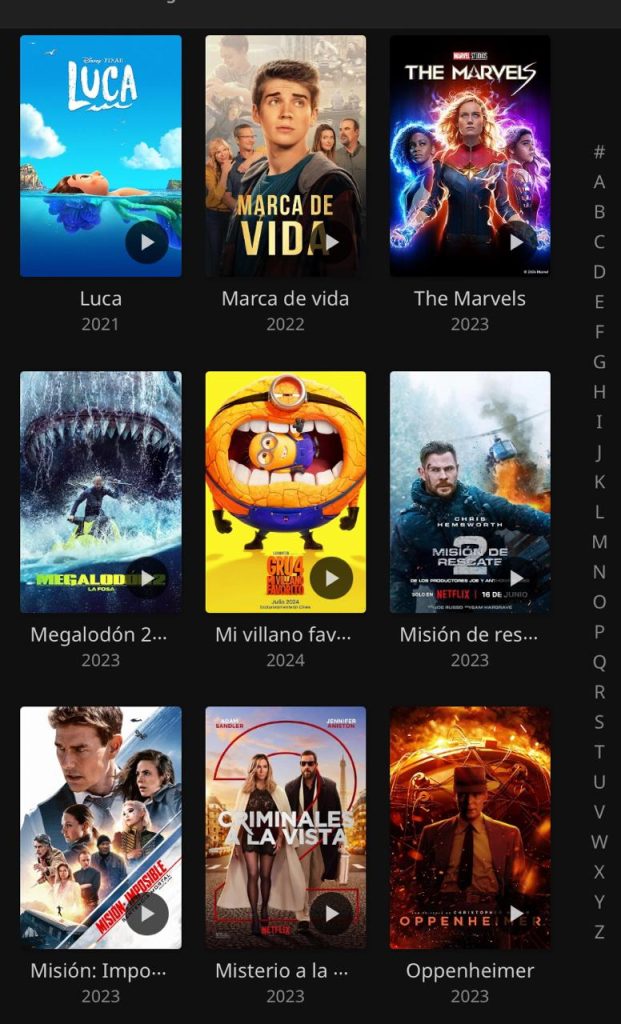Select letter A in alphabet index

tap(599, 182)
